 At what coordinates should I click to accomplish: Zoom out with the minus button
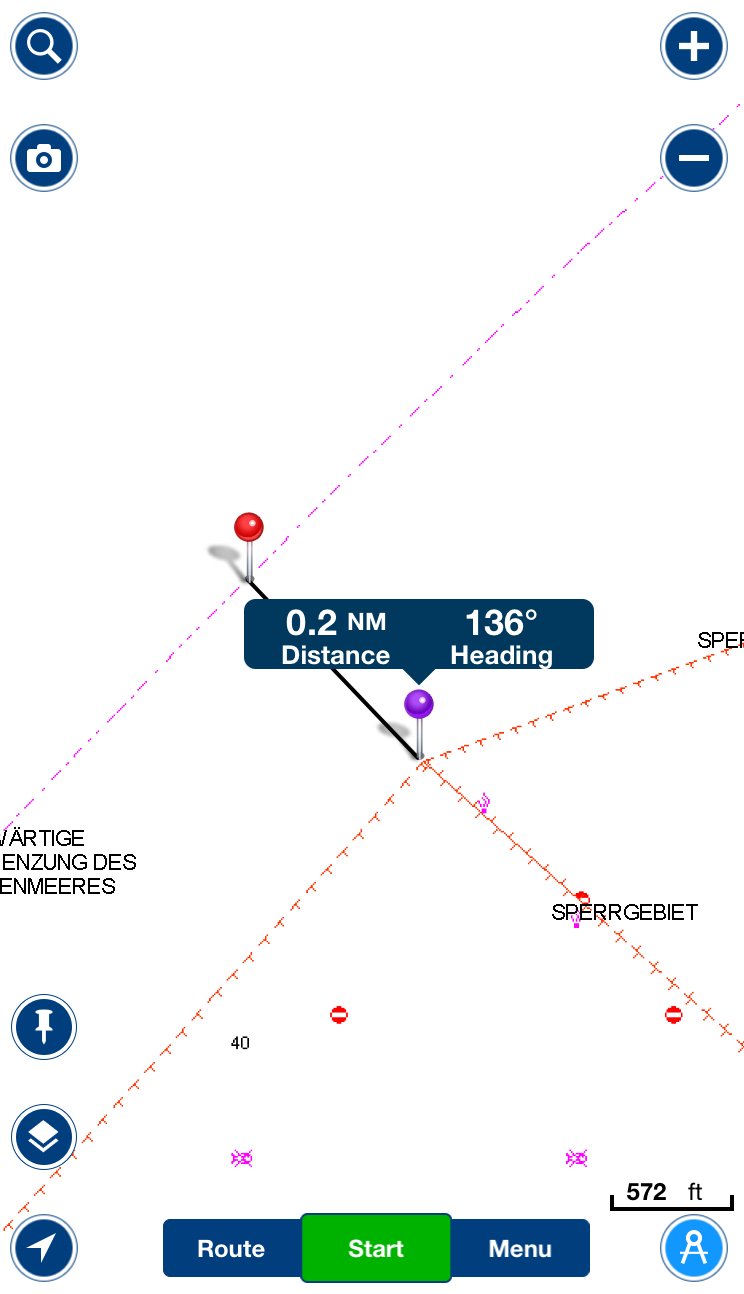coord(694,157)
